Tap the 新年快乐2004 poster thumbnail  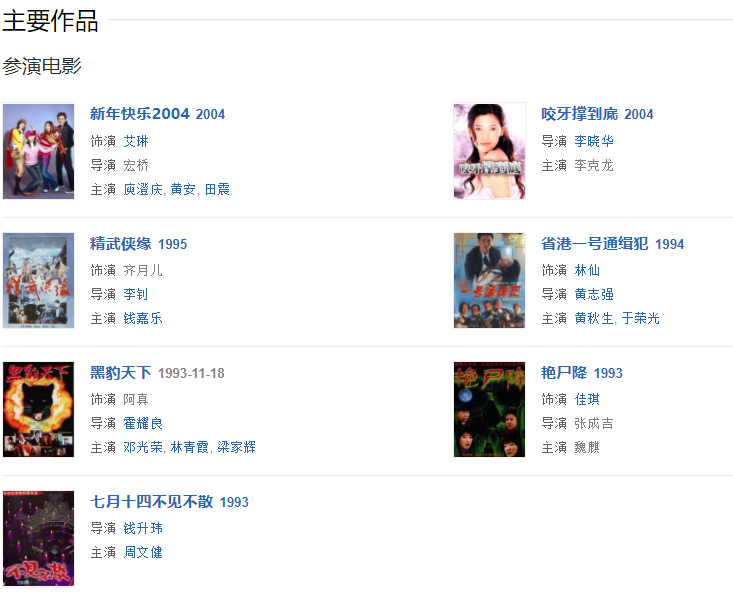pos(38,151)
